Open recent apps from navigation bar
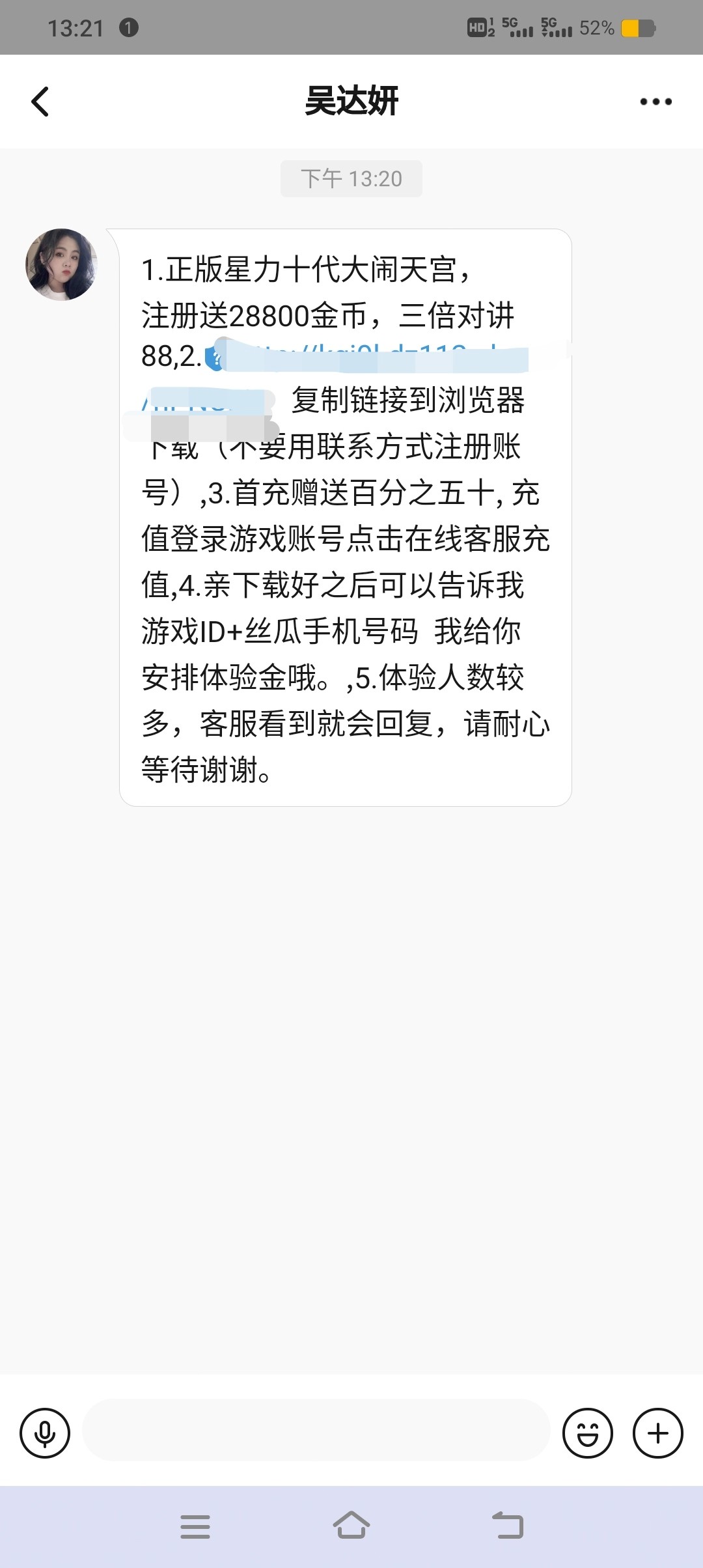 195,1526
